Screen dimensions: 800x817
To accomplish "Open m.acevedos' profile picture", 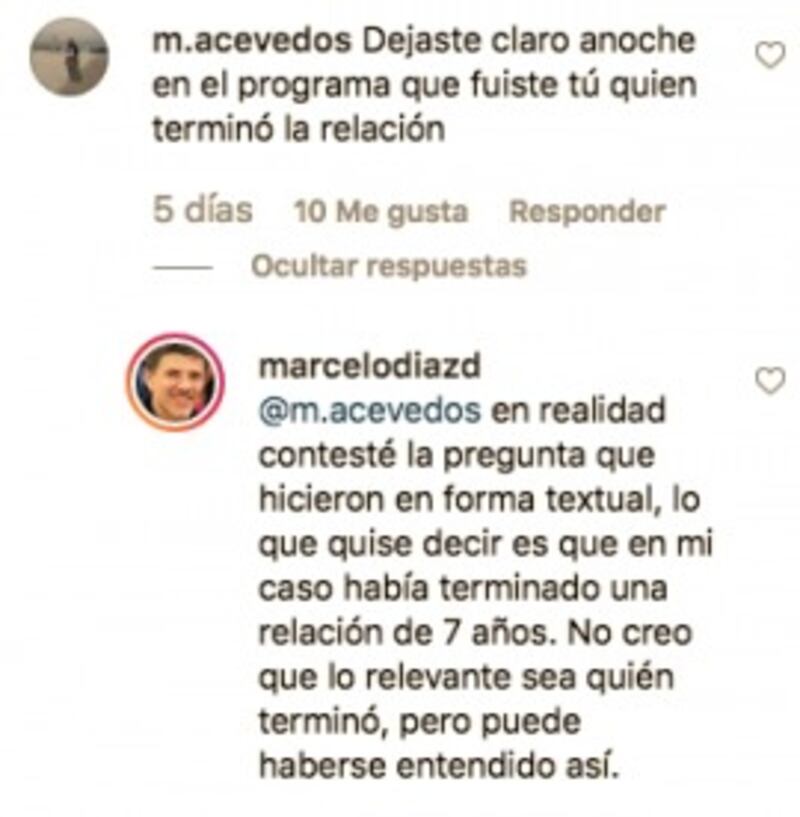I will 69,57.
